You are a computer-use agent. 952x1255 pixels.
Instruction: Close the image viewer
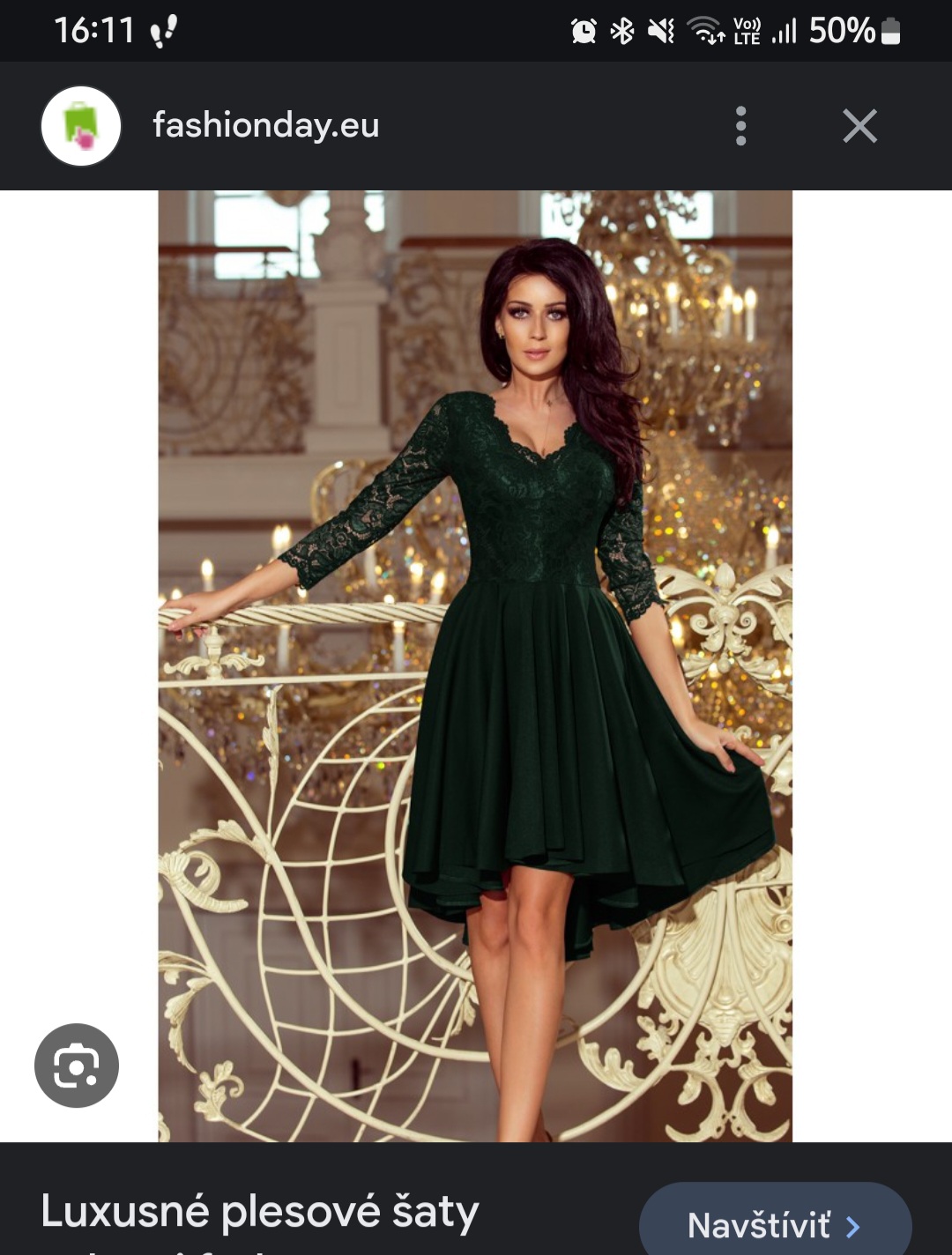click(859, 126)
